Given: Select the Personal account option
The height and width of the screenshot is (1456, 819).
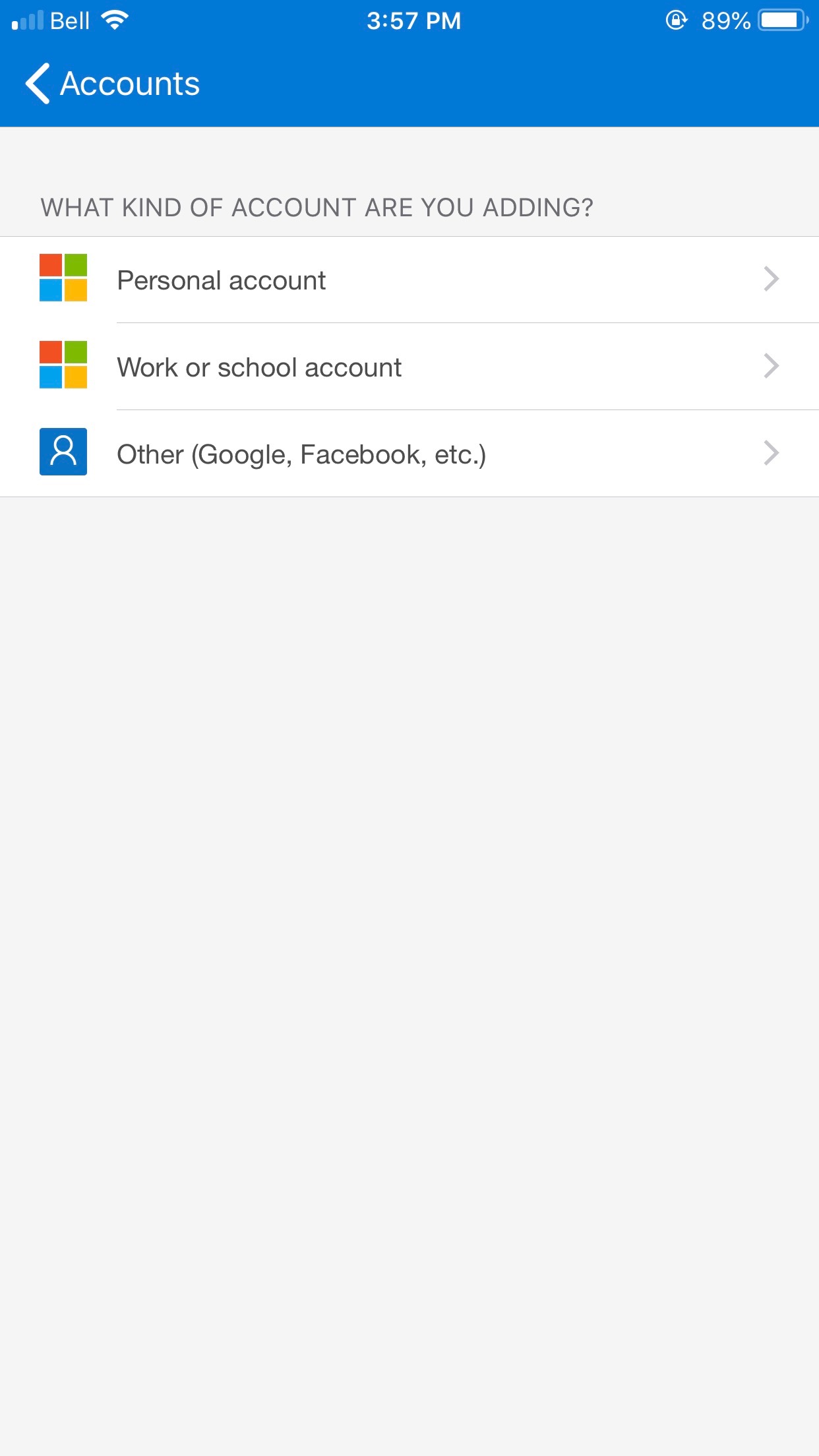Looking at the screenshot, I should [x=221, y=279].
